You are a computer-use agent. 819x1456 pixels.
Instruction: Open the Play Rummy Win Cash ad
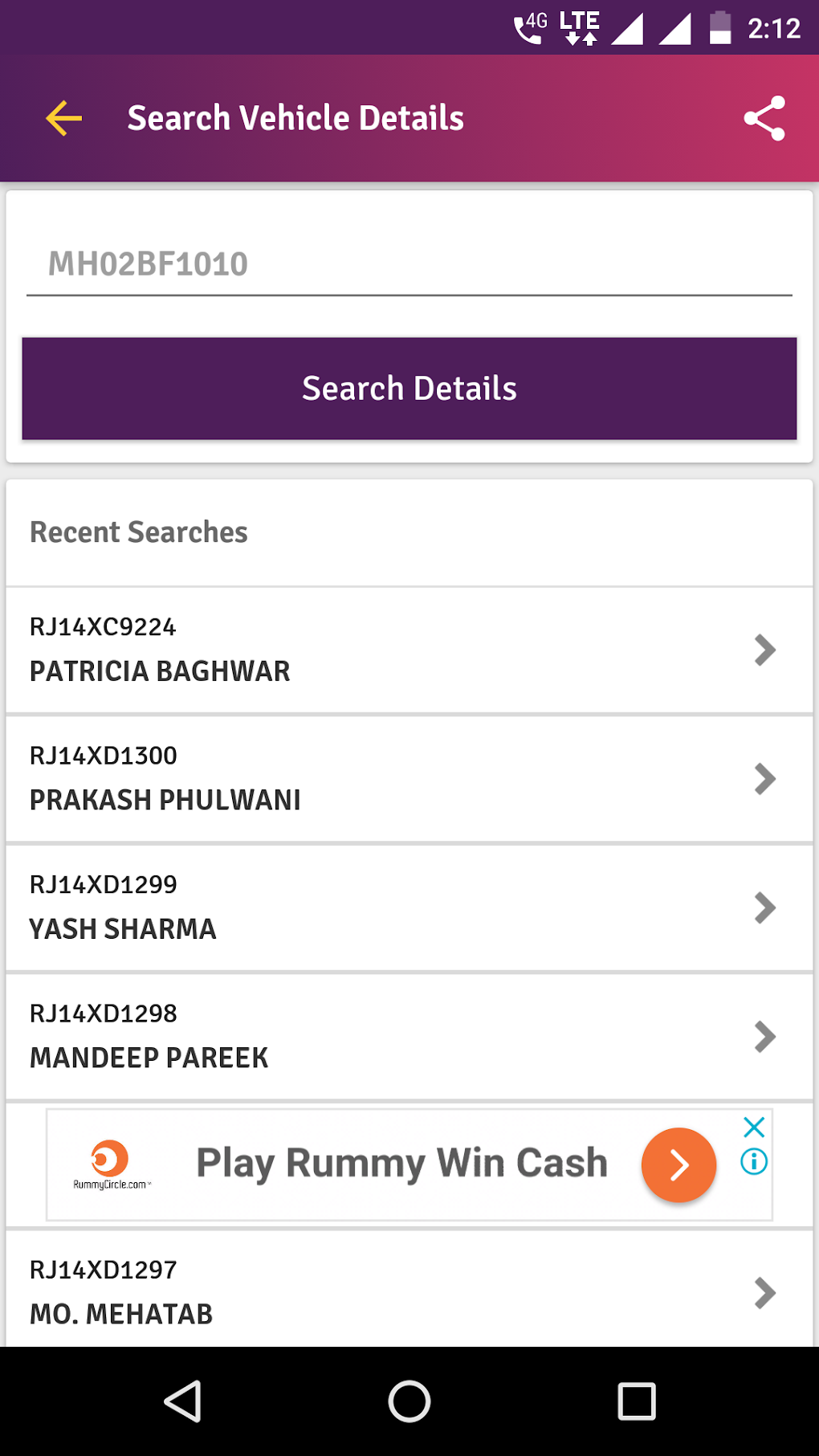pyautogui.click(x=401, y=1164)
